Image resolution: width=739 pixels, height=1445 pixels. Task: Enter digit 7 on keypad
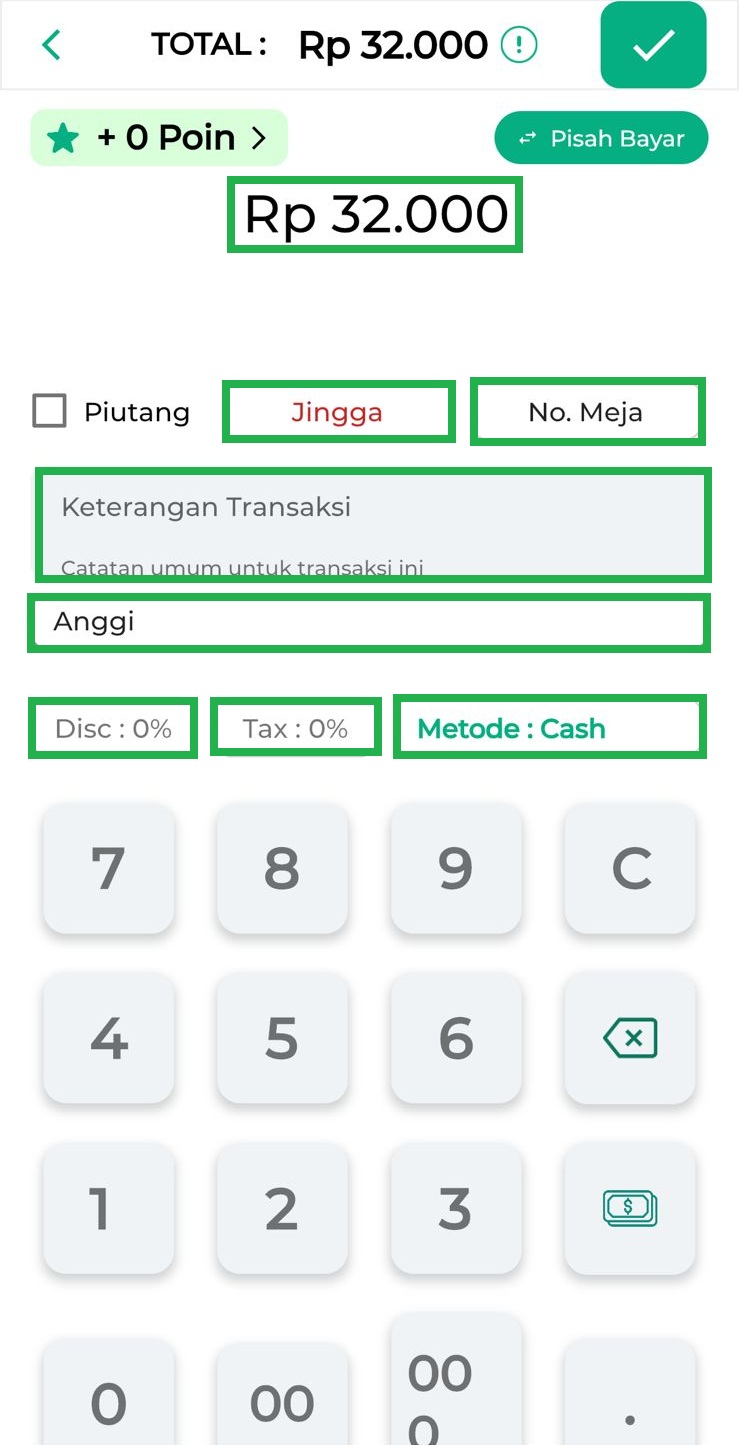(x=108, y=868)
